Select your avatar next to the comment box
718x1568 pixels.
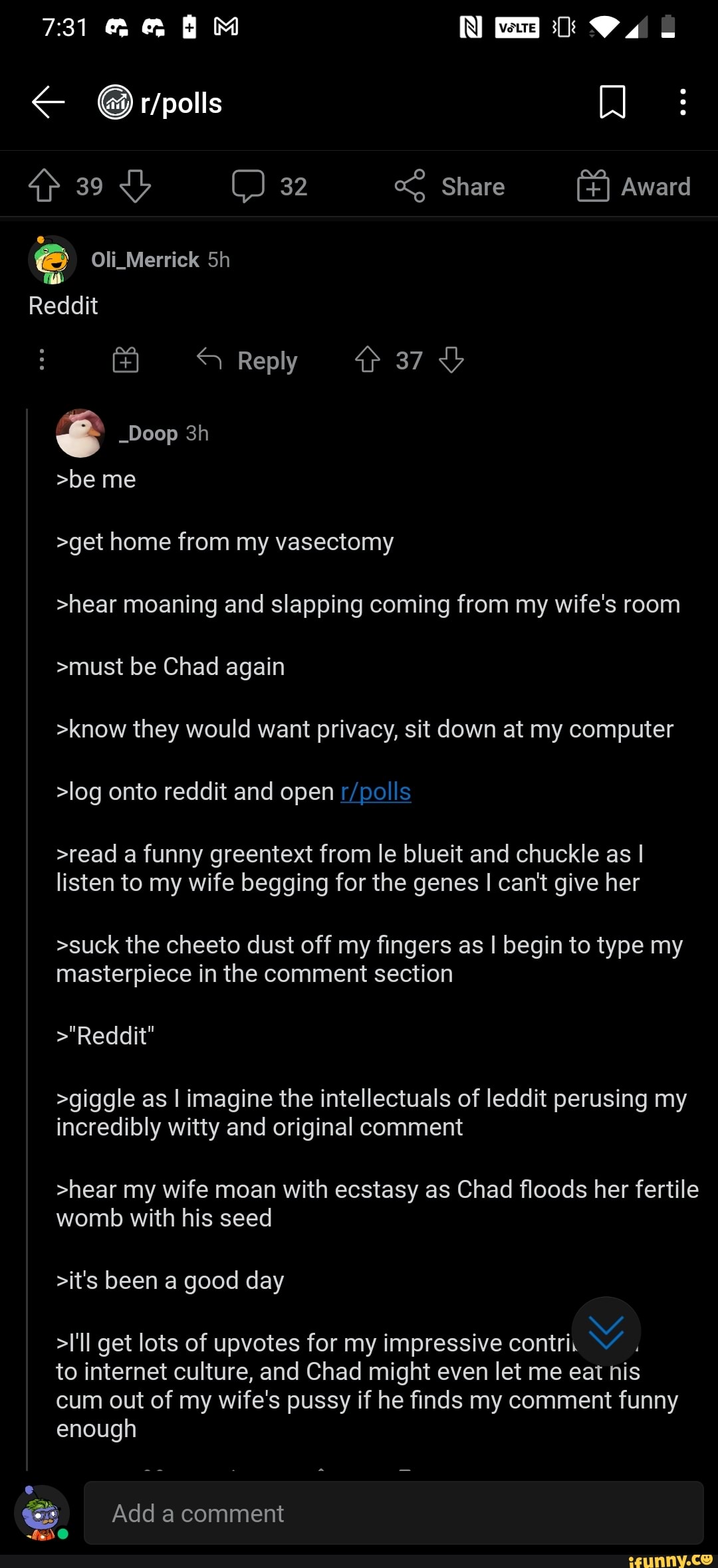tap(41, 1513)
